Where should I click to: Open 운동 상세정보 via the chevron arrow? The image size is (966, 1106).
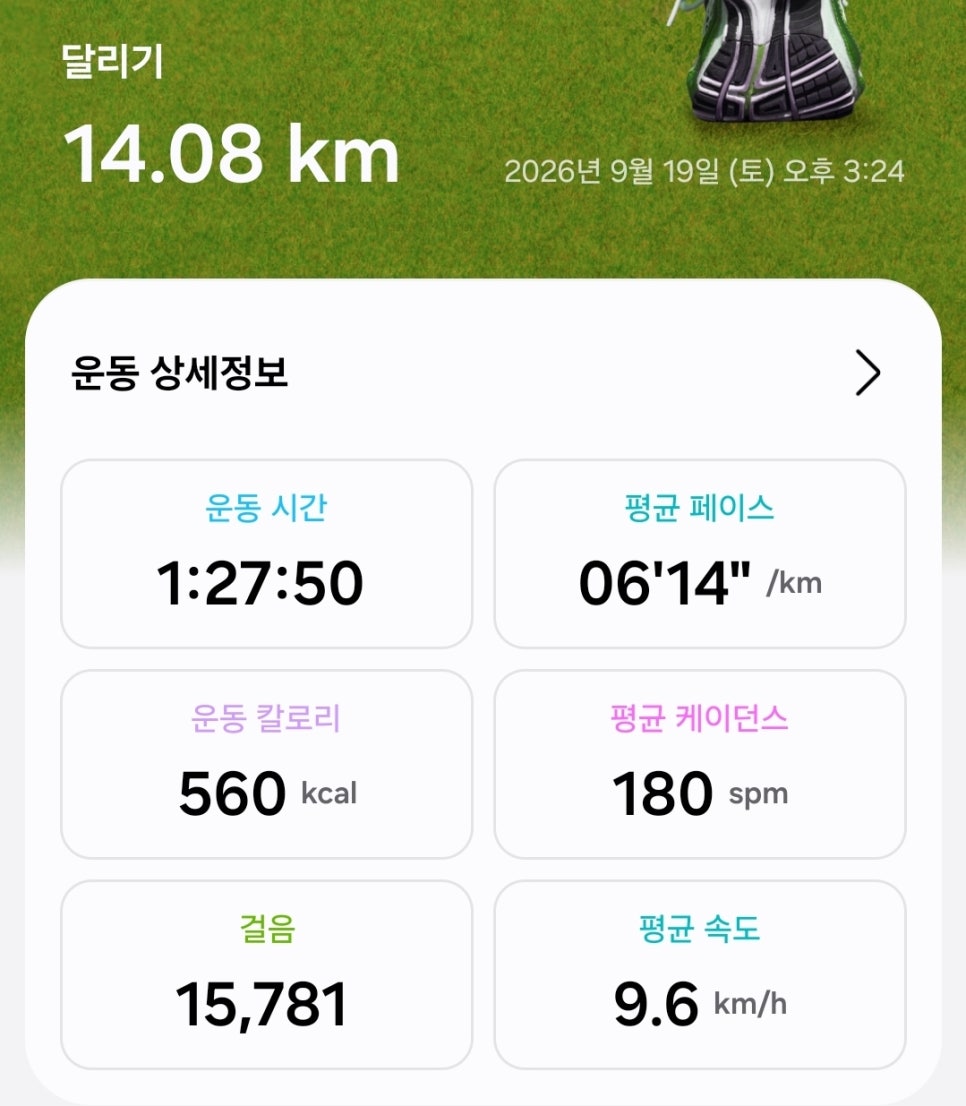(868, 372)
